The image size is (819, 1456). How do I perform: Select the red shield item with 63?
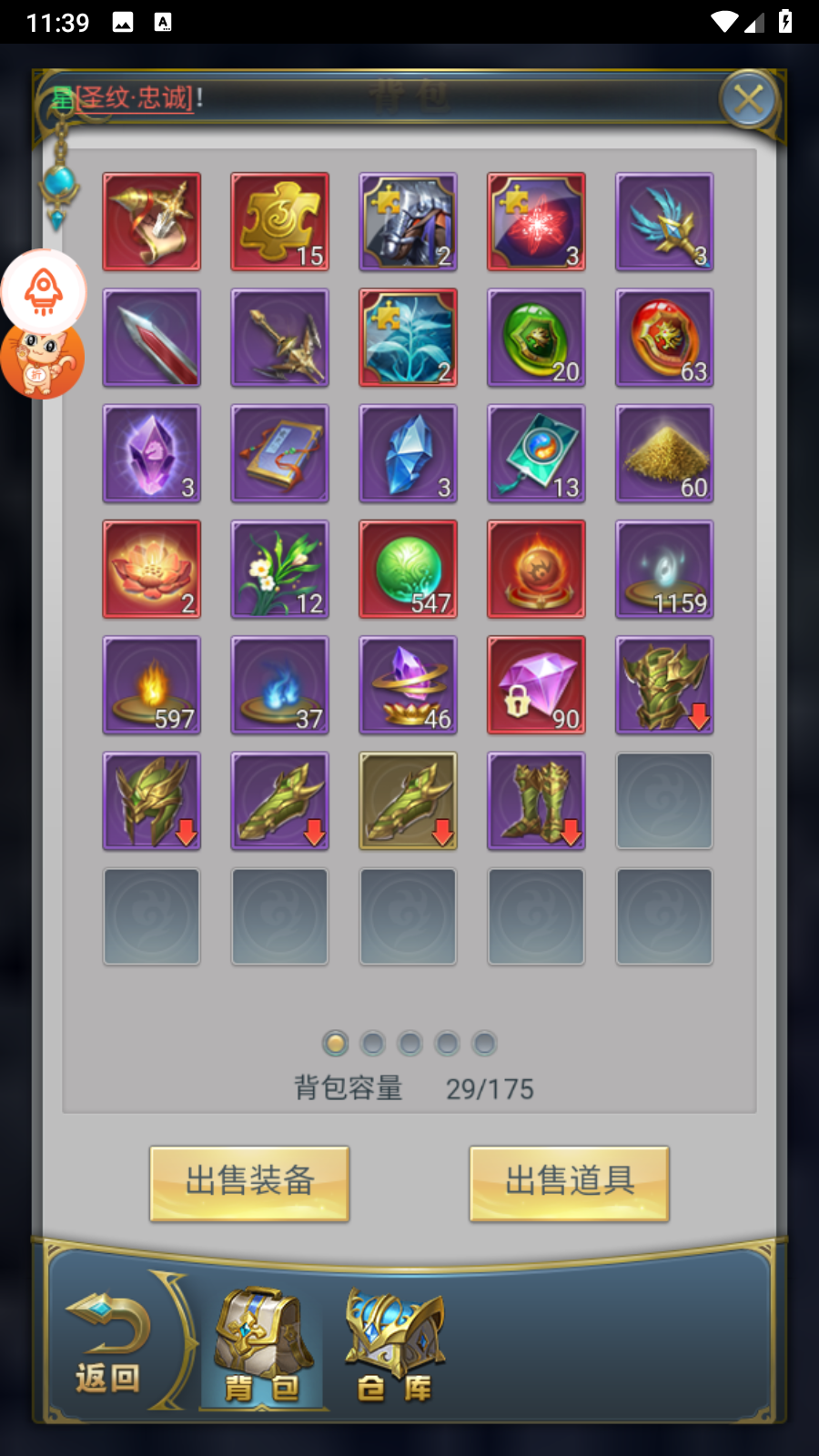pos(664,338)
